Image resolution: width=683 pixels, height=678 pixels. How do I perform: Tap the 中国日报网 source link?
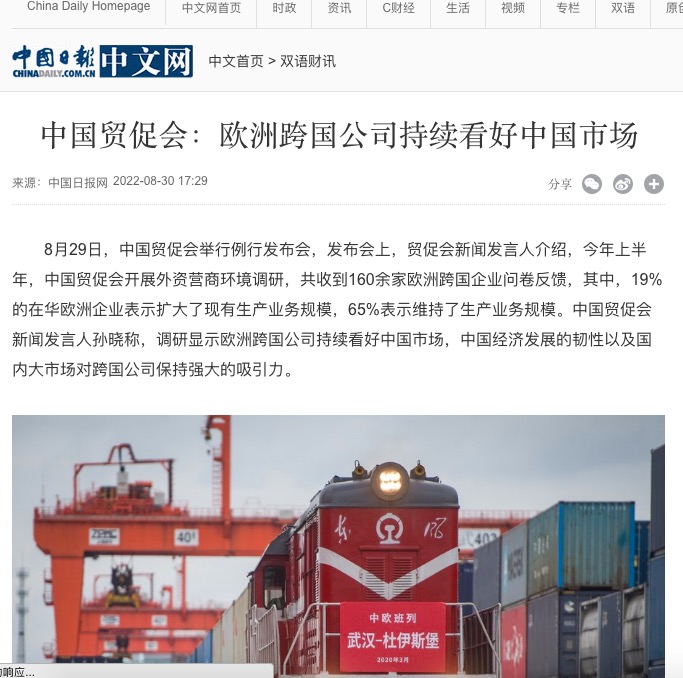78,183
